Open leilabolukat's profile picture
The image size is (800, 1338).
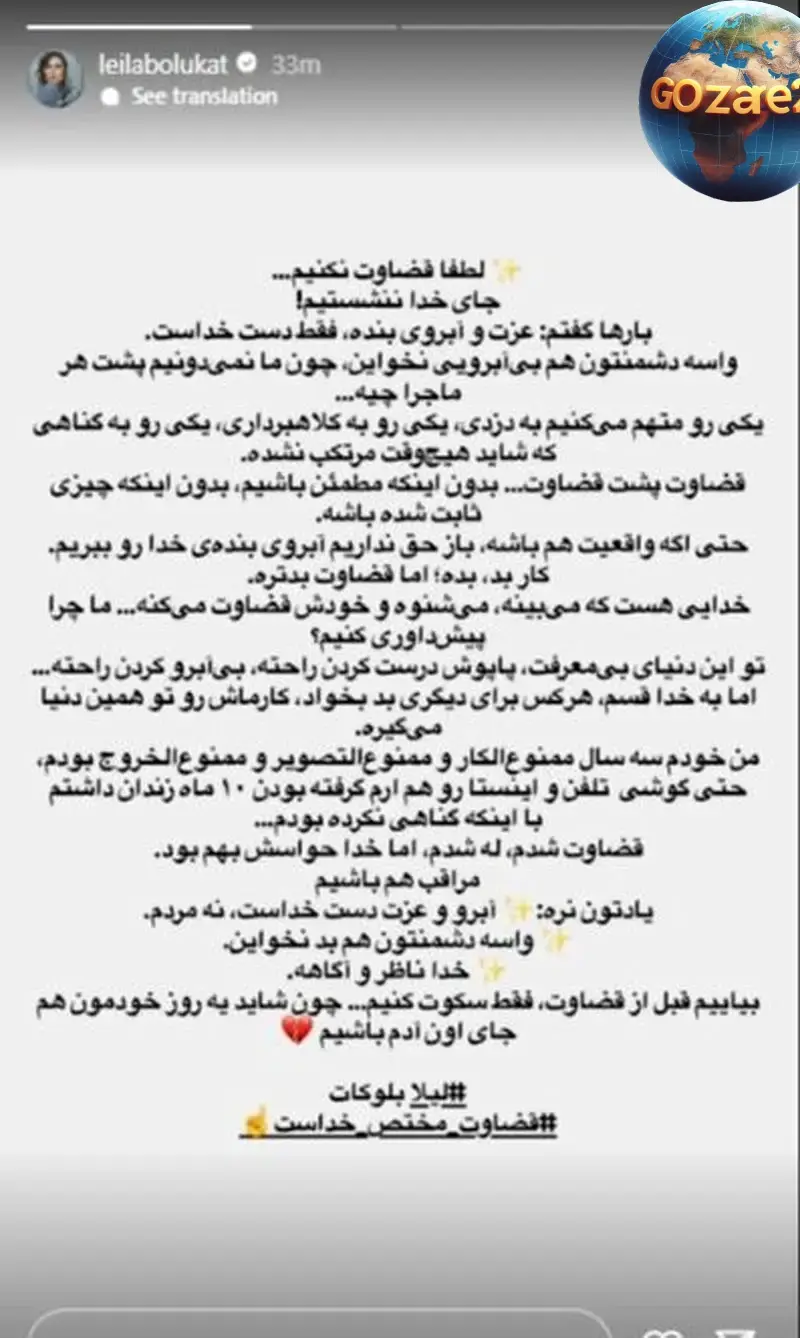[x=55, y=79]
